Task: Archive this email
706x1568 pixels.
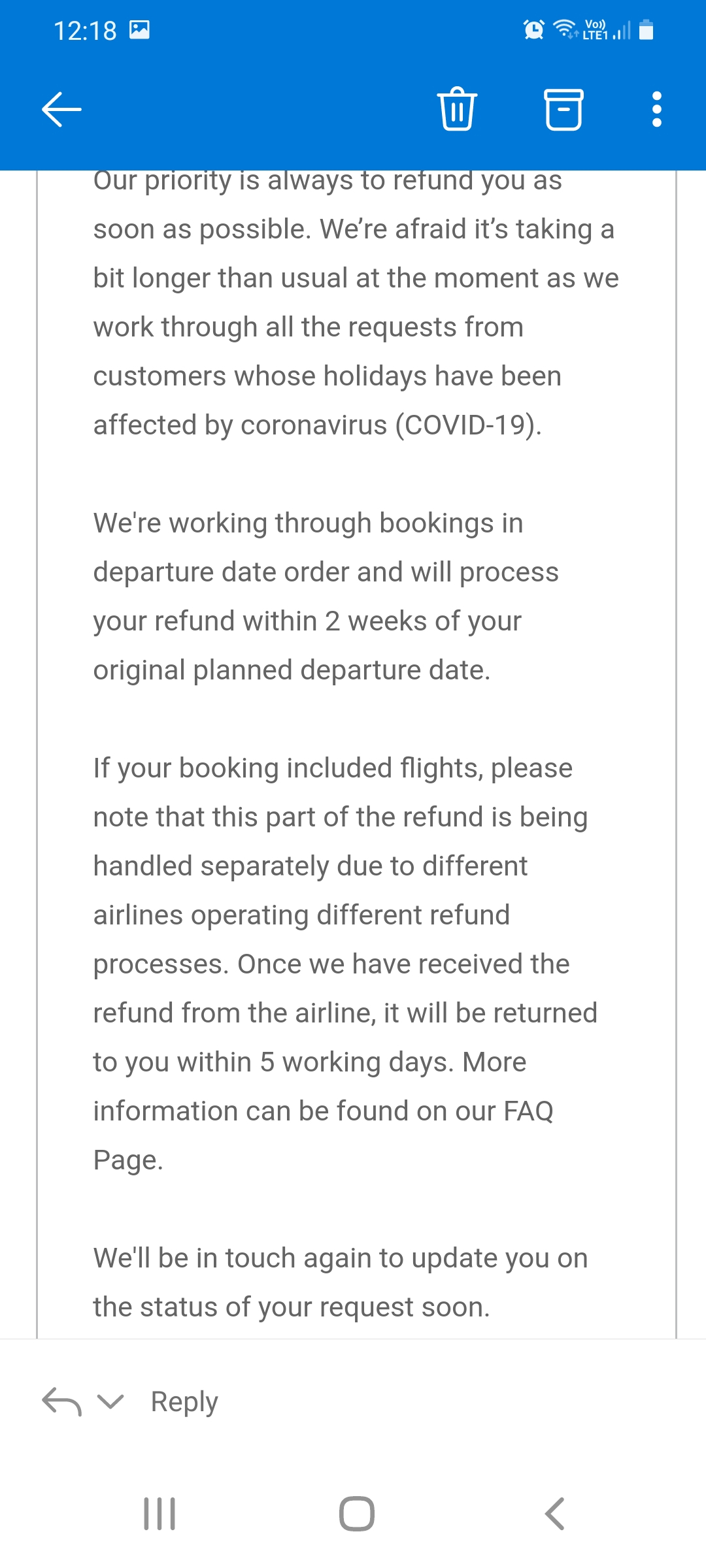Action: coord(563,109)
